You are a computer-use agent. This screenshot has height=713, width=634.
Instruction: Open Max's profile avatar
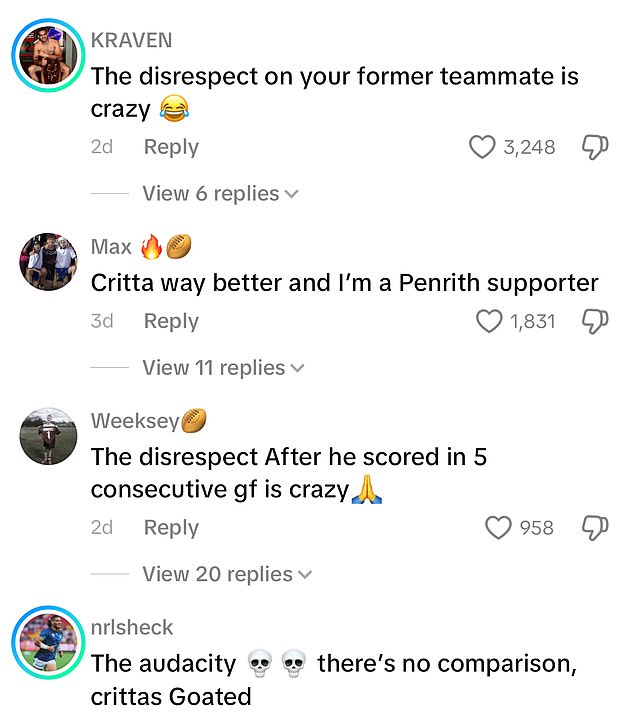point(48,263)
